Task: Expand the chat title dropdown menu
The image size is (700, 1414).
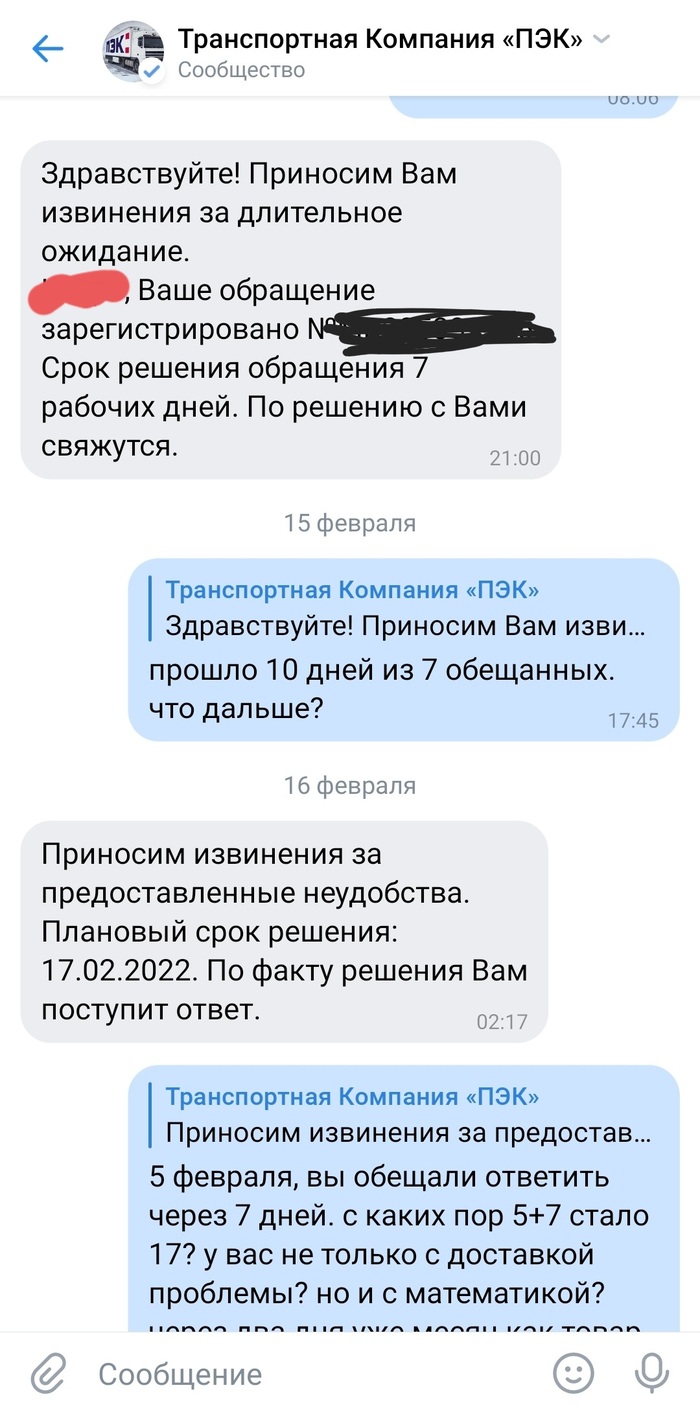Action: point(601,40)
